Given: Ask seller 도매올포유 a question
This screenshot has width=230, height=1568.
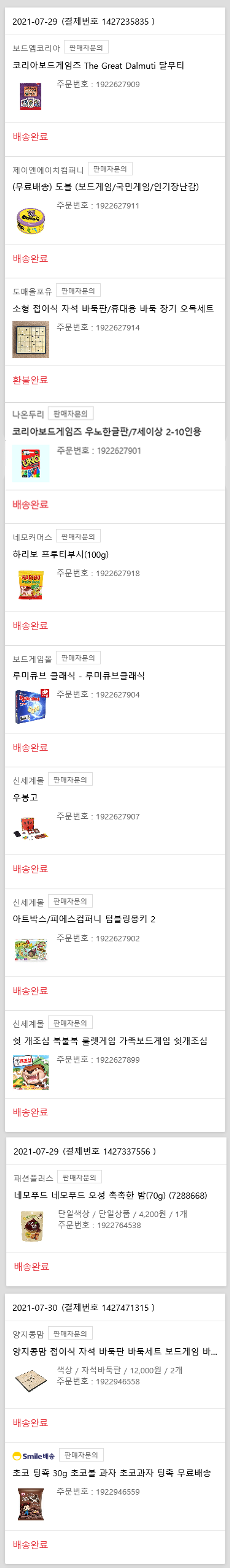Looking at the screenshot, I should coord(78,291).
